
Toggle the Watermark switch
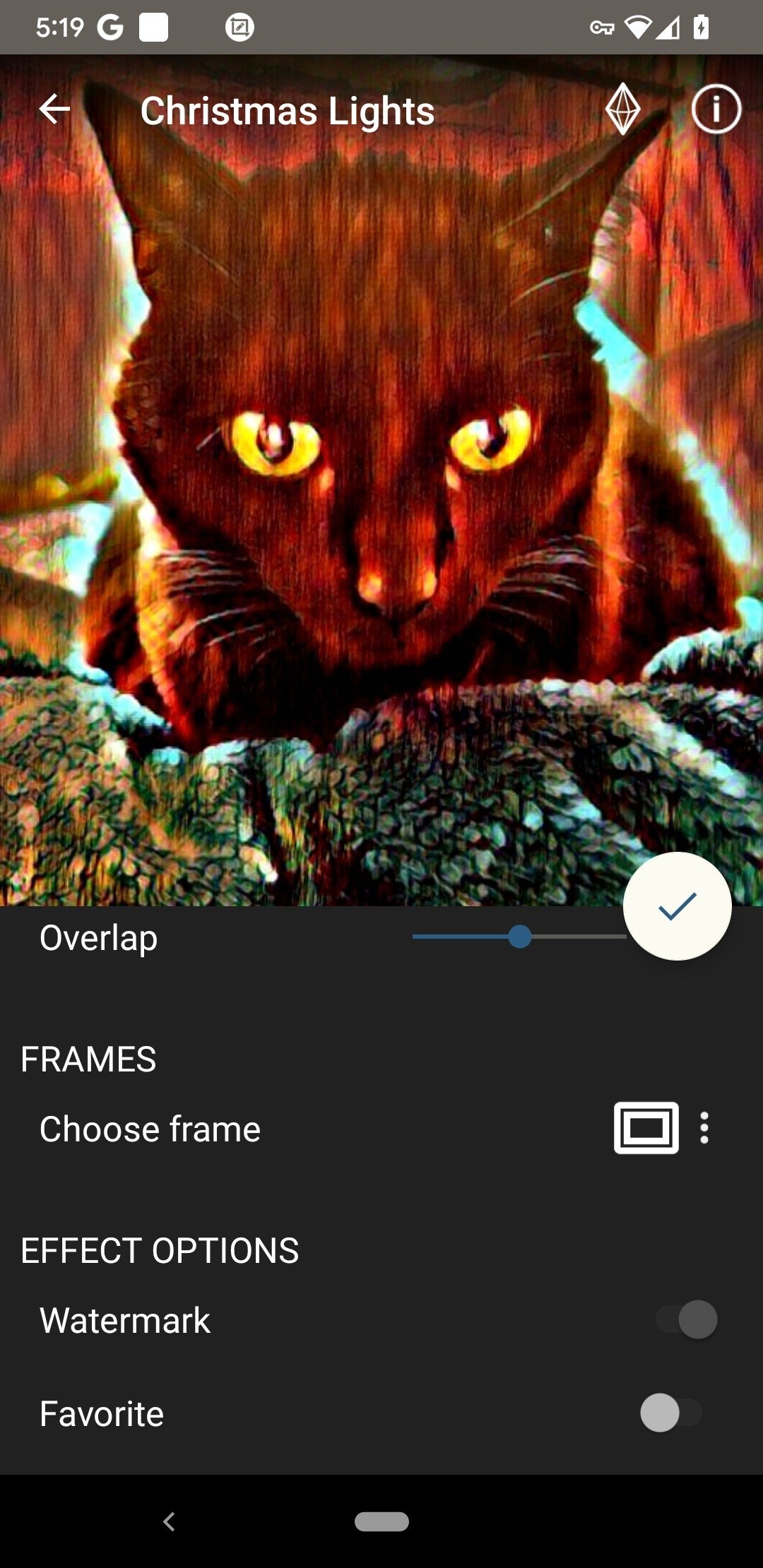point(686,1319)
